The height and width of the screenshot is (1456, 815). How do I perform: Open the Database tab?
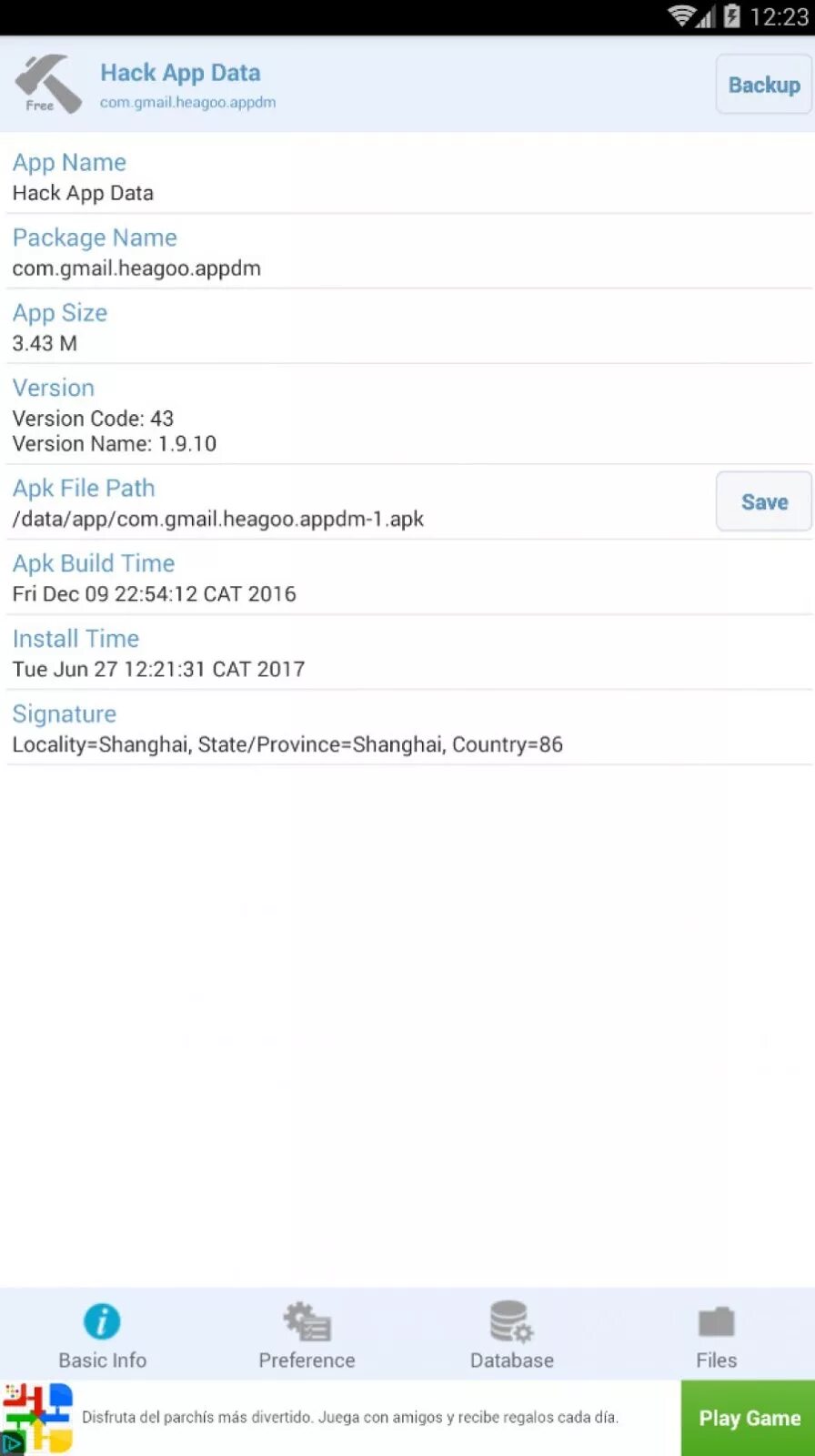pyautogui.click(x=511, y=1335)
